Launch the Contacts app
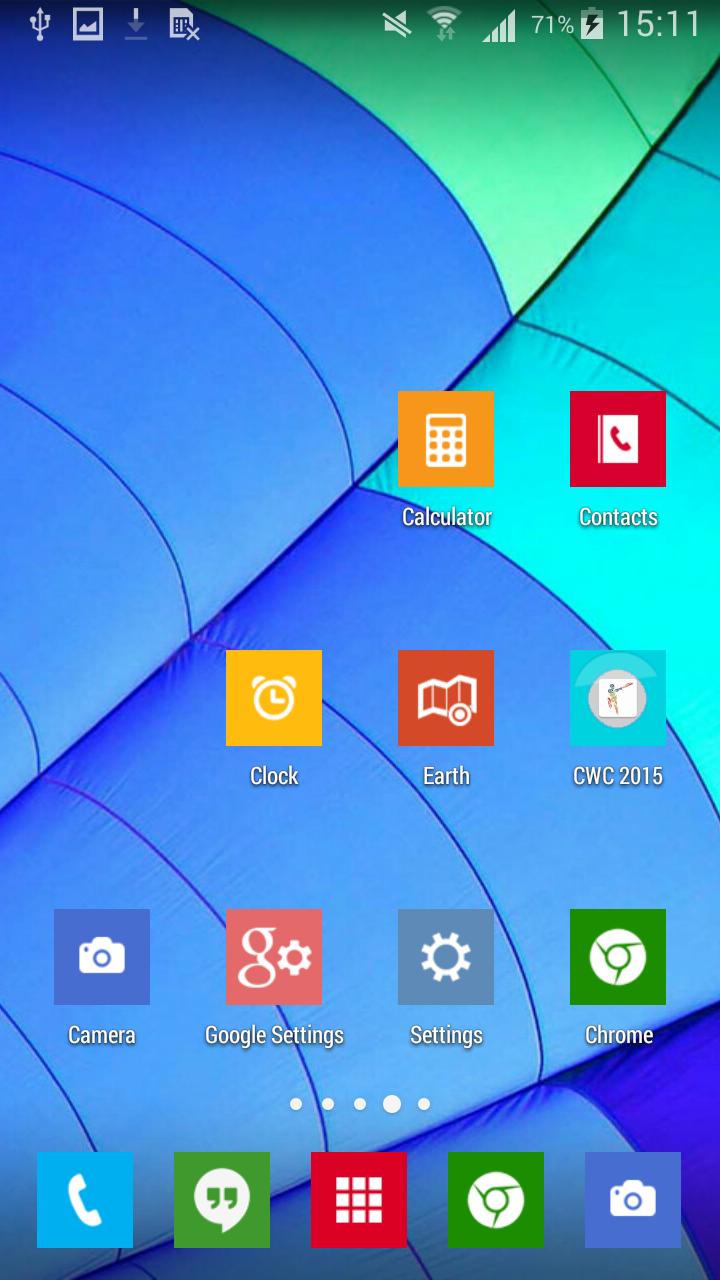 618,439
